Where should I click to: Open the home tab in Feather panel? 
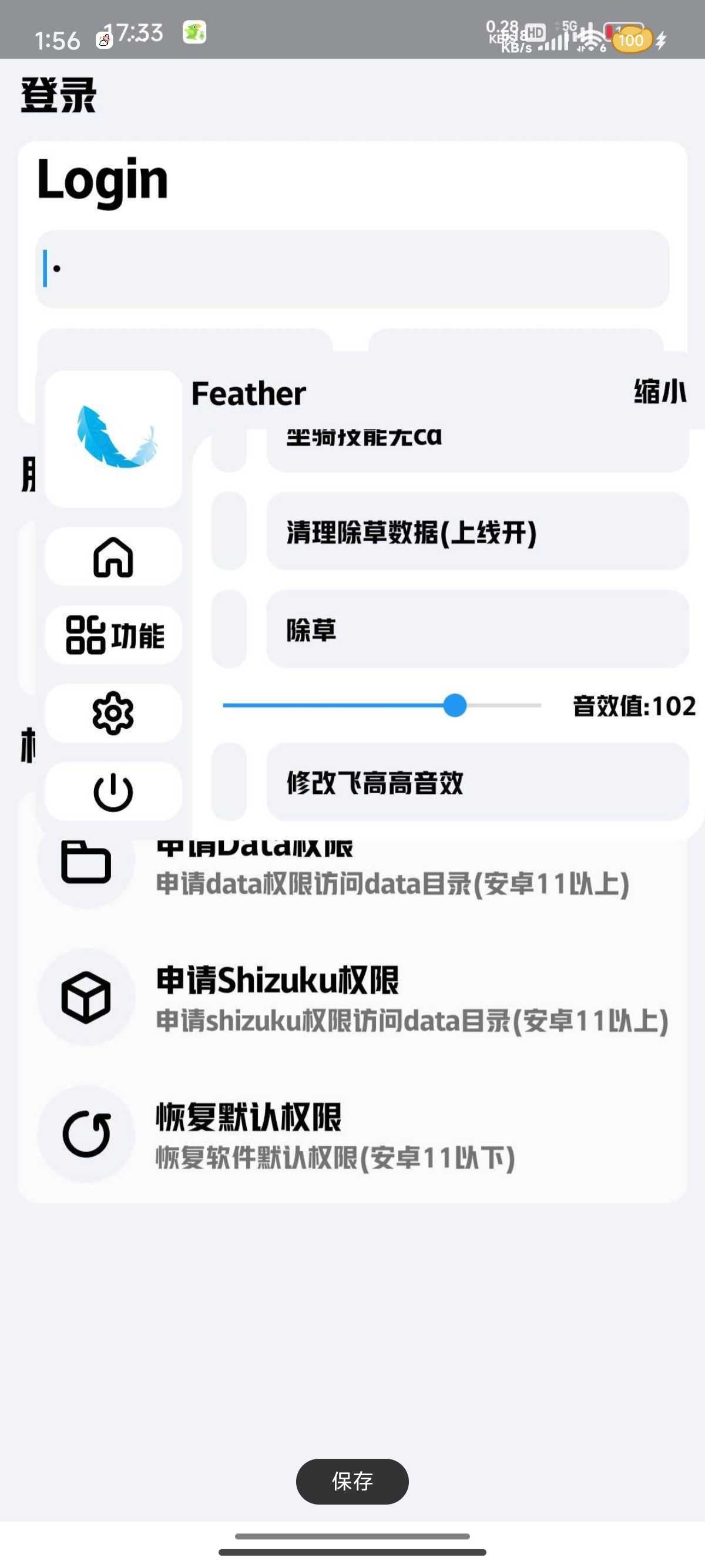113,557
